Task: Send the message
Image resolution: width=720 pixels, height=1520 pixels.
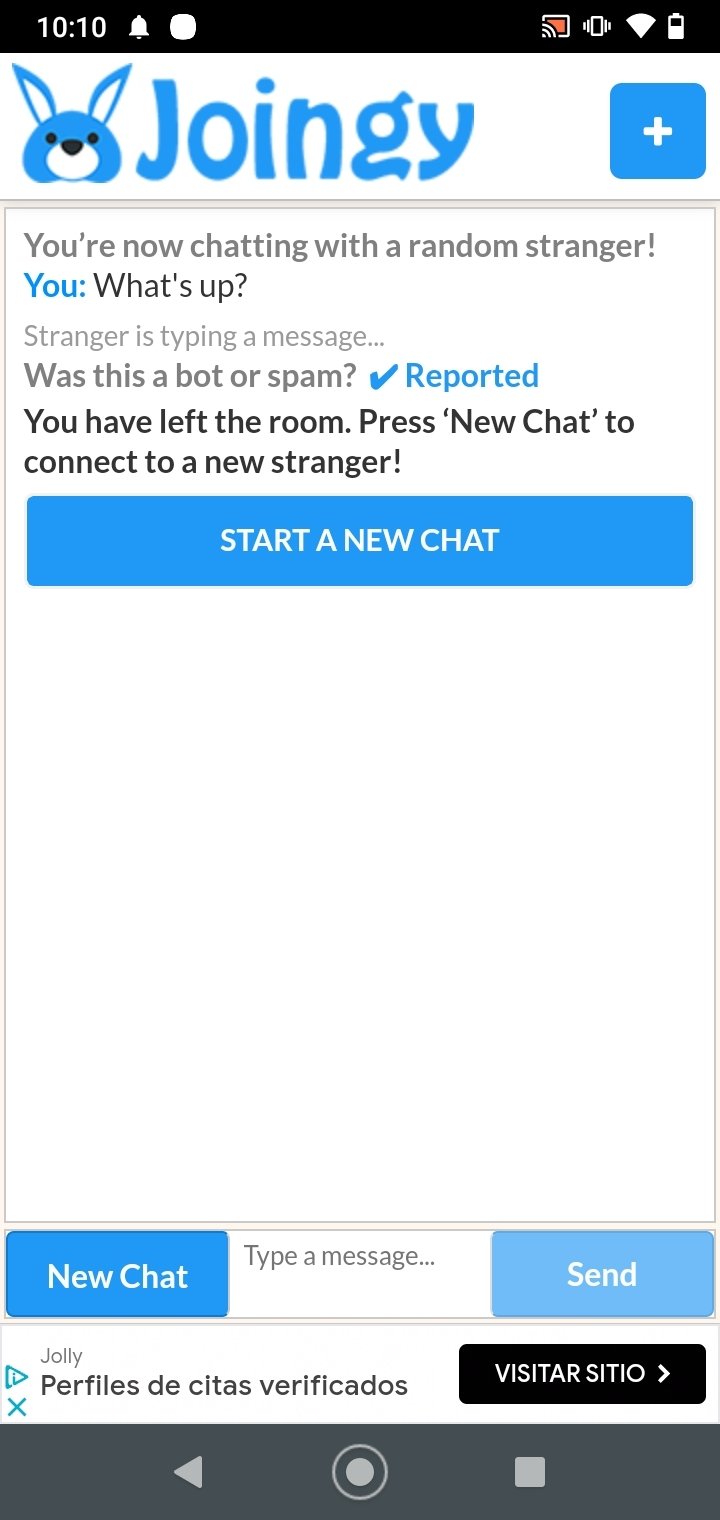Action: (602, 1274)
